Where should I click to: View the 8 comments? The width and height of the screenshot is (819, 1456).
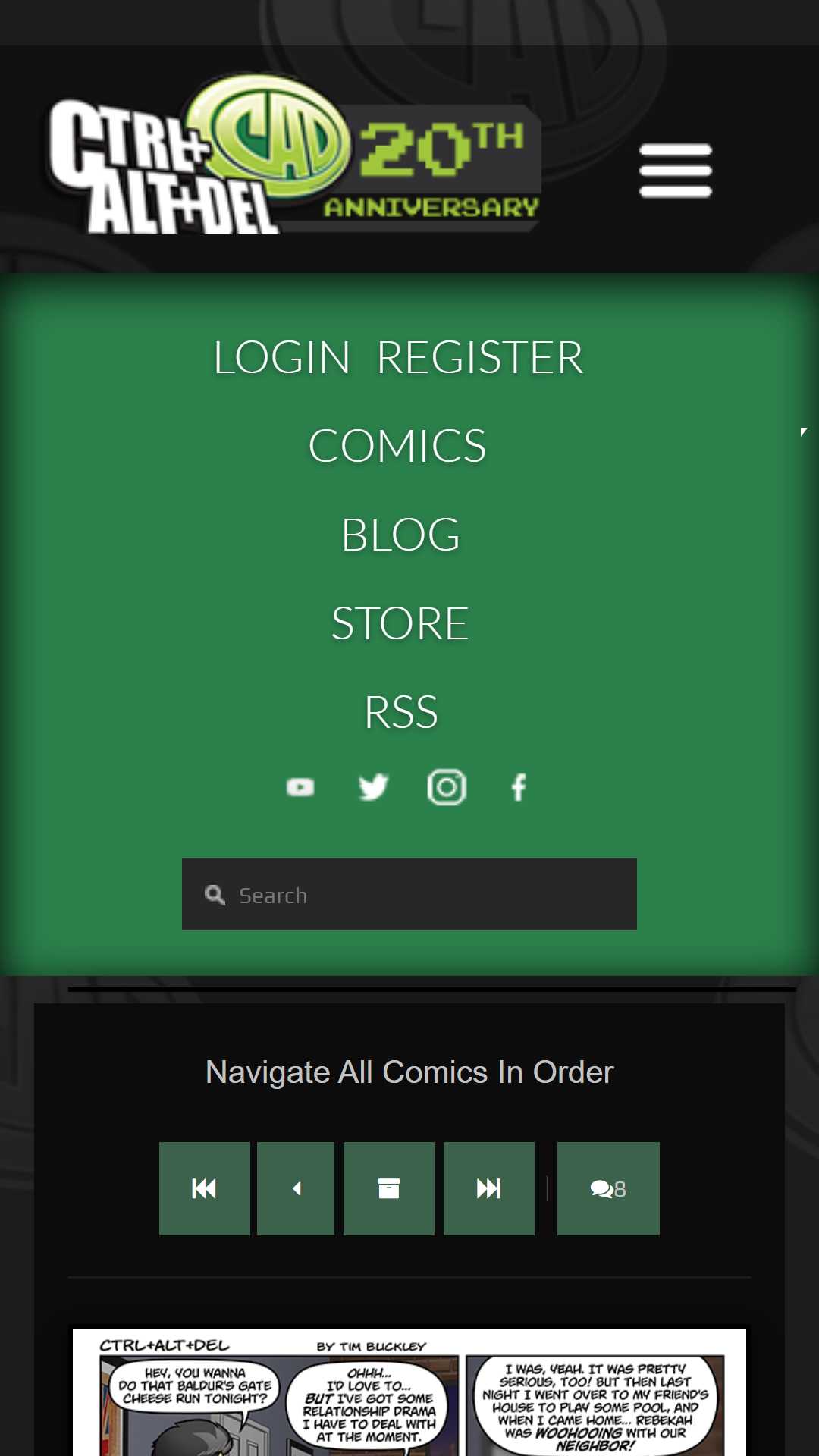tap(608, 1188)
